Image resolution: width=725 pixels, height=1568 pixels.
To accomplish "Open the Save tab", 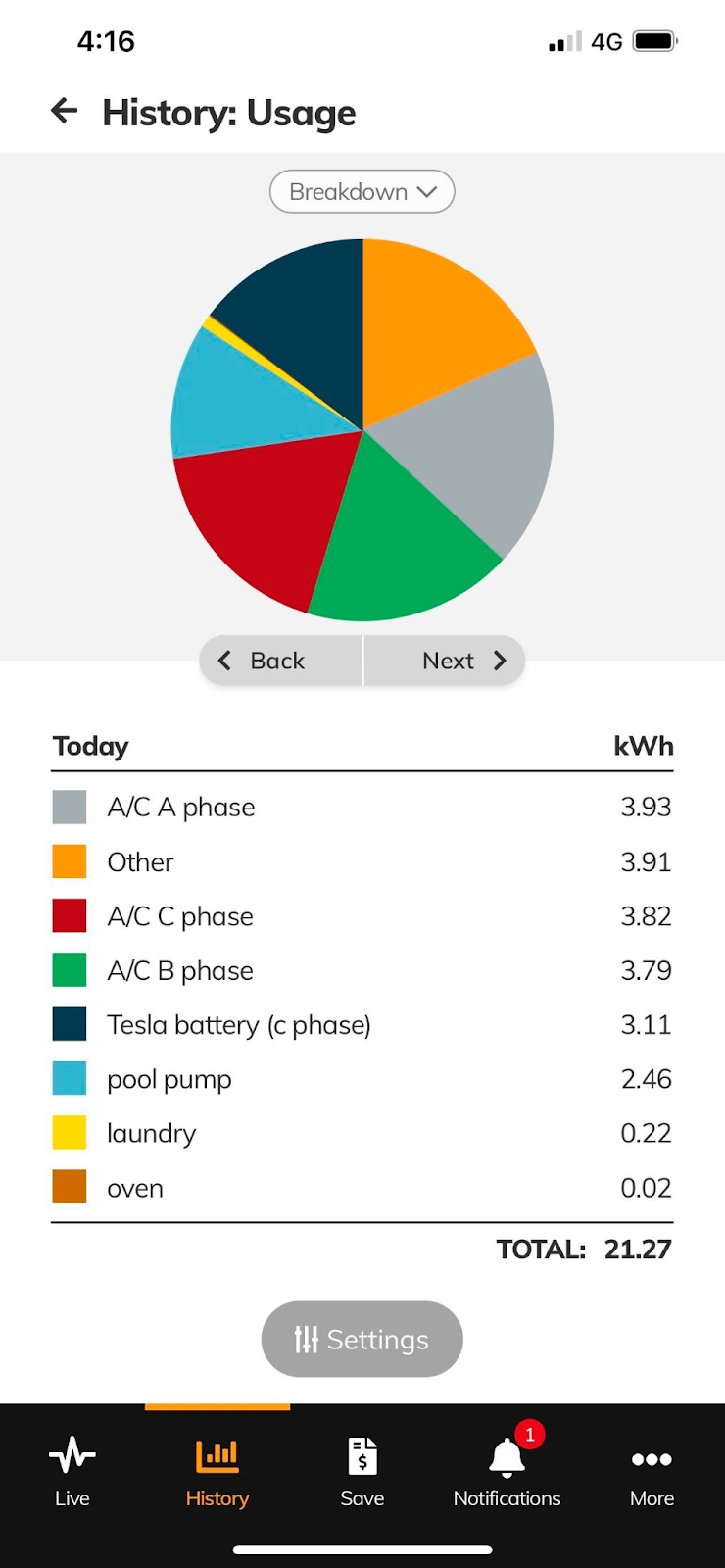I will tap(362, 1470).
